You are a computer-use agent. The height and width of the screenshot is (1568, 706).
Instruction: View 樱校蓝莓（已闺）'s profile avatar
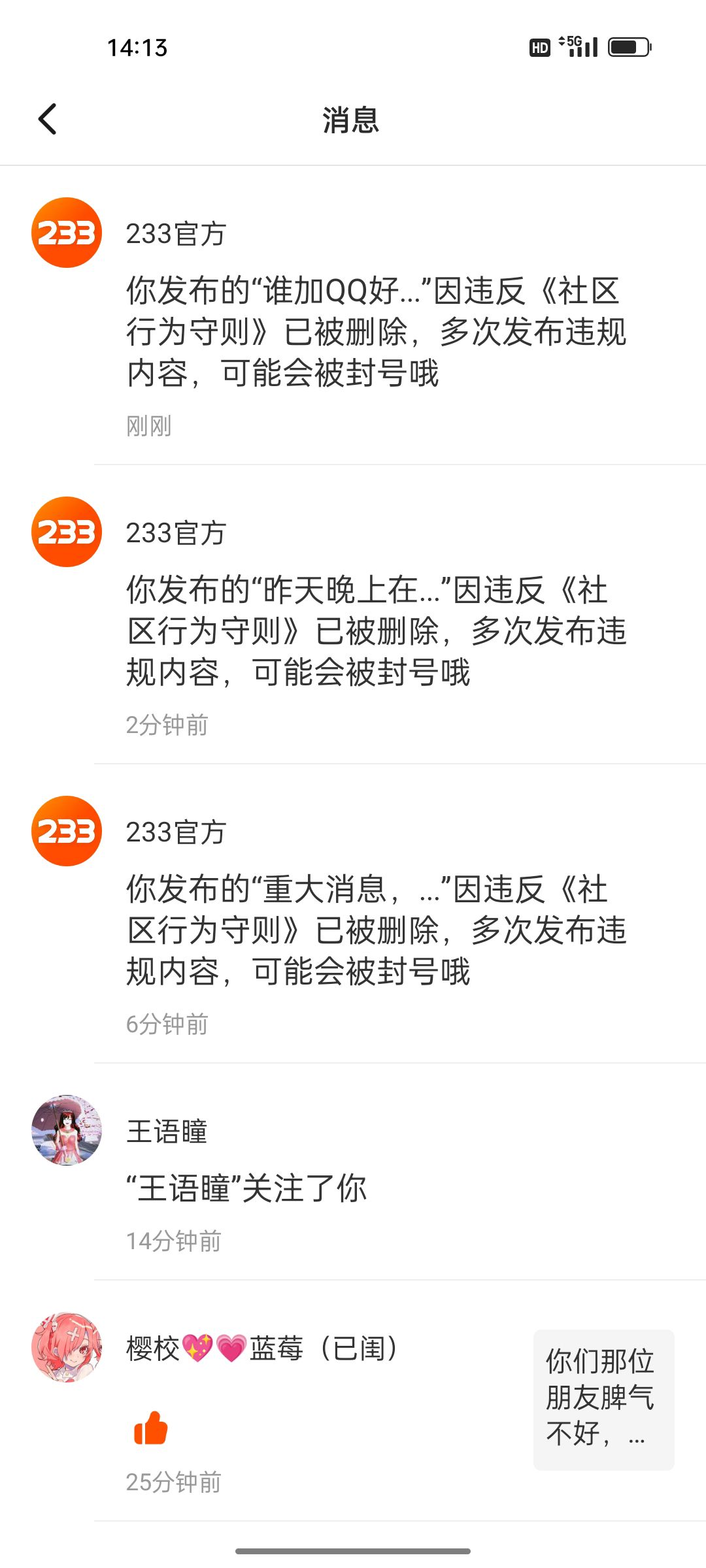pyautogui.click(x=67, y=1347)
